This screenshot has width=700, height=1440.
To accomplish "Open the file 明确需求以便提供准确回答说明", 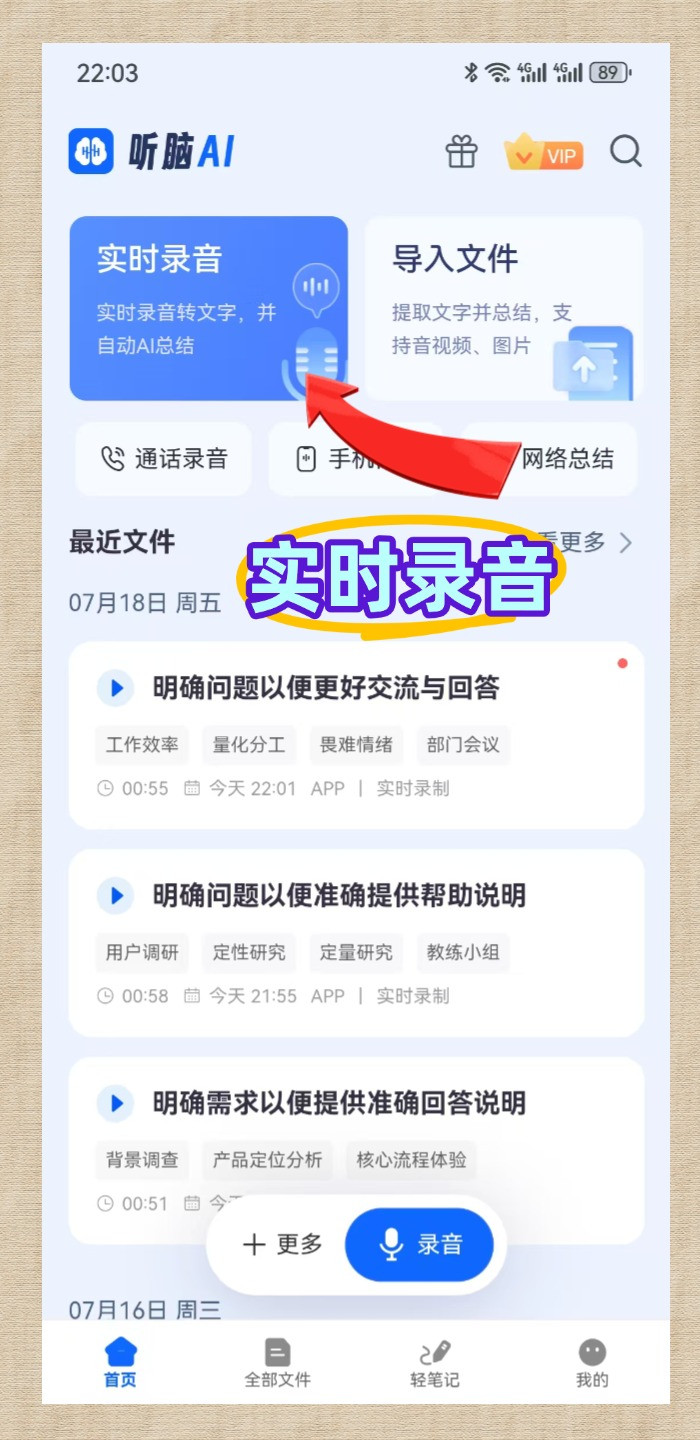I will click(x=339, y=1104).
